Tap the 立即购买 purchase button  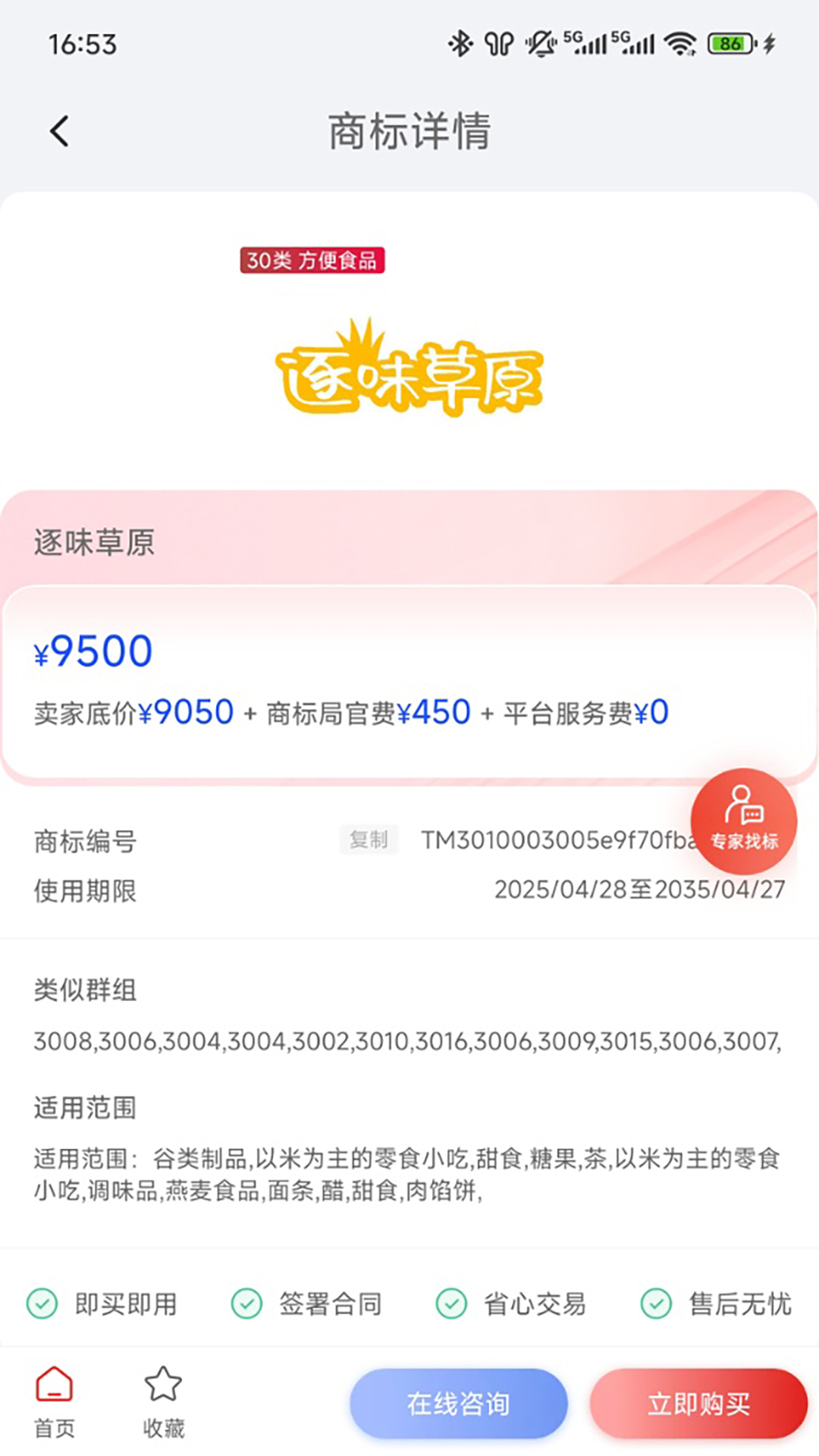pos(697,1402)
